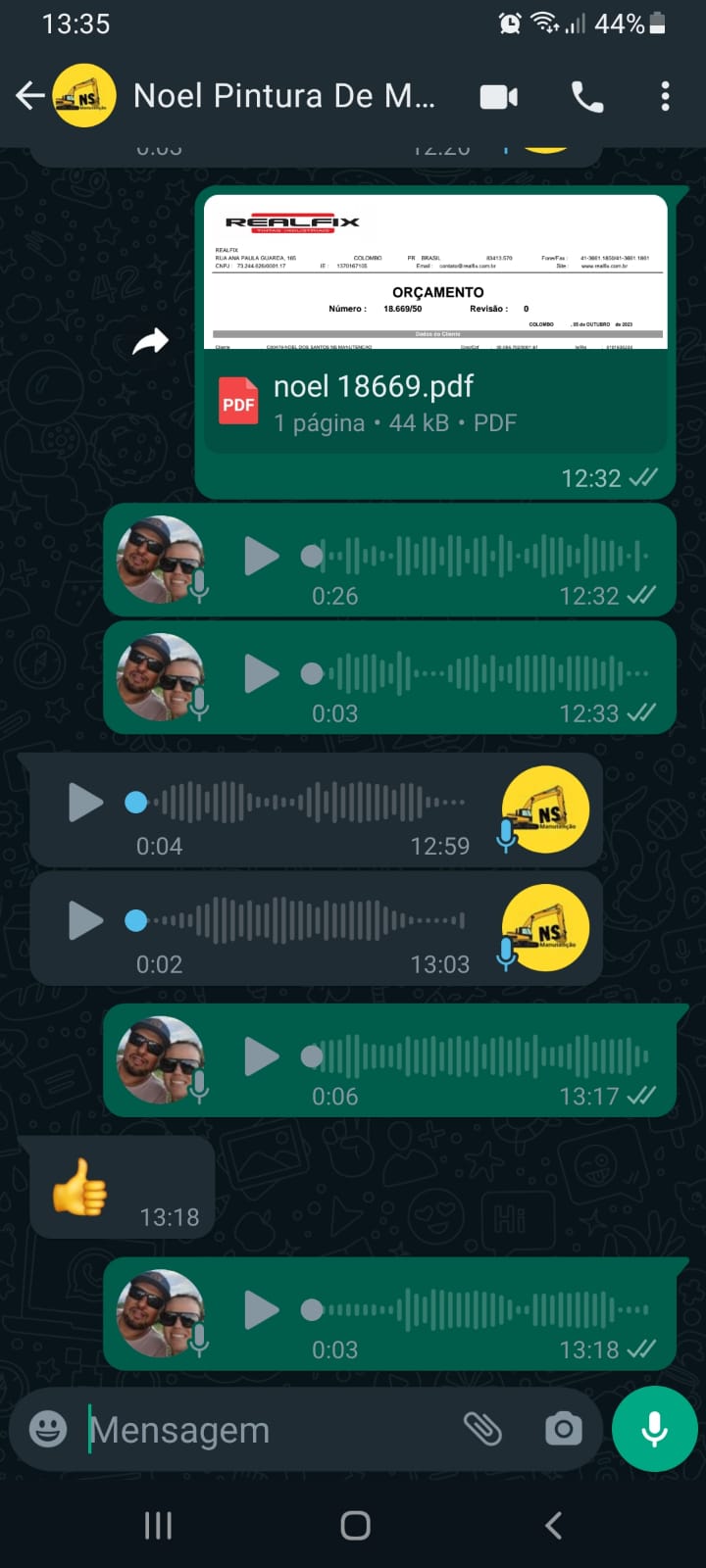Go to the system home screen
This screenshot has width=706, height=1568.
pos(355,1525)
